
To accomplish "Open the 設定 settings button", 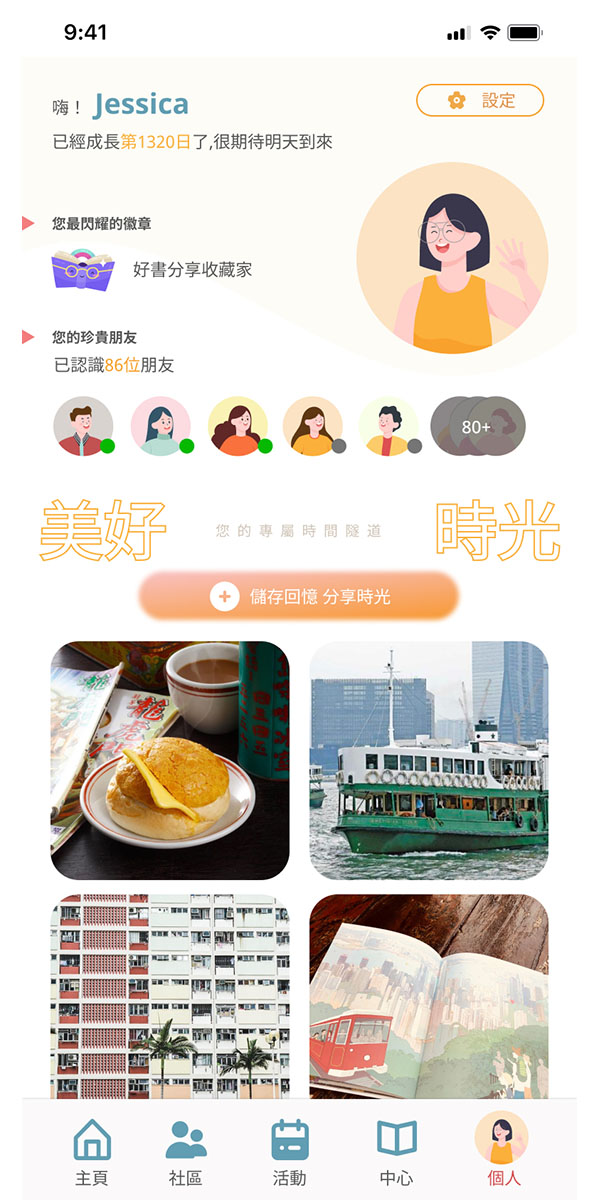I will click(480, 100).
